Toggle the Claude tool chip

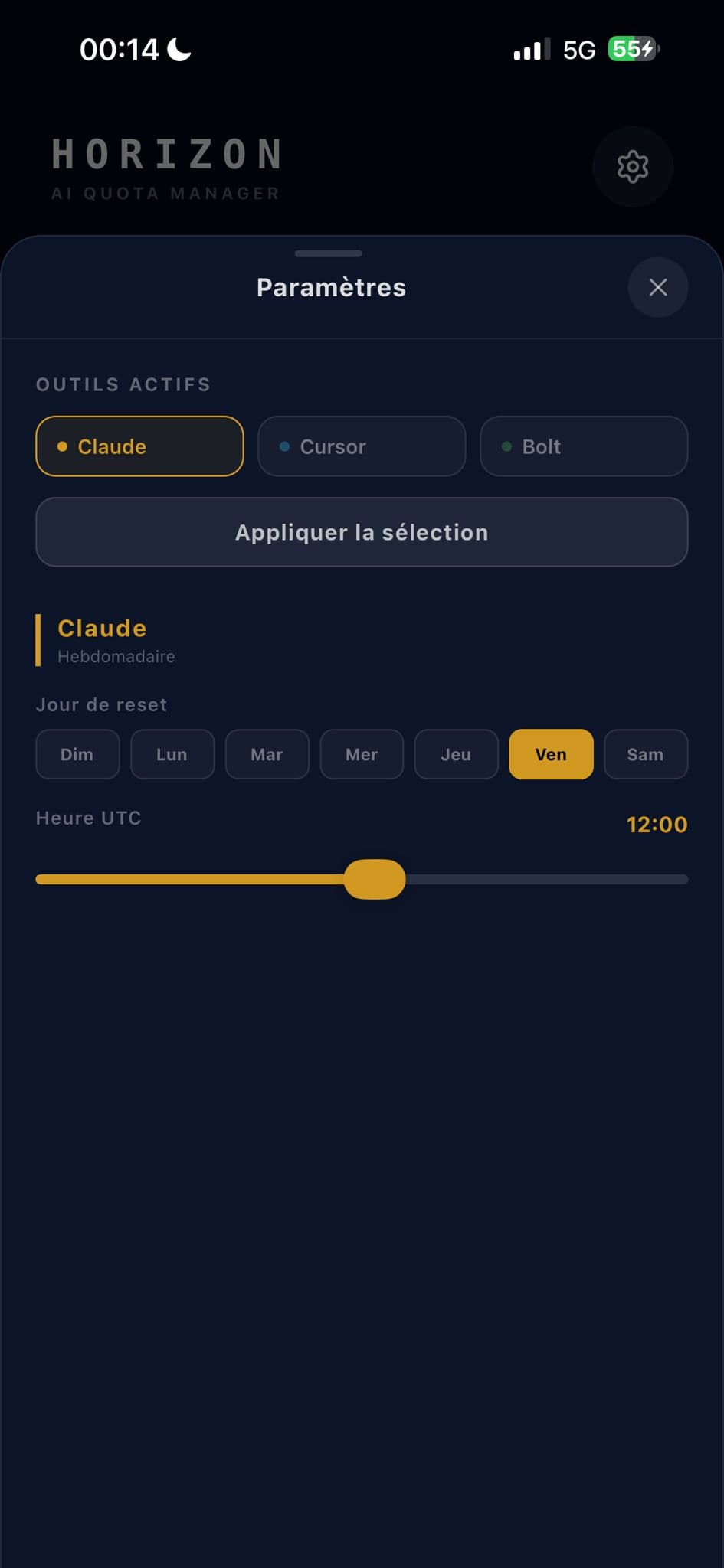pos(139,446)
